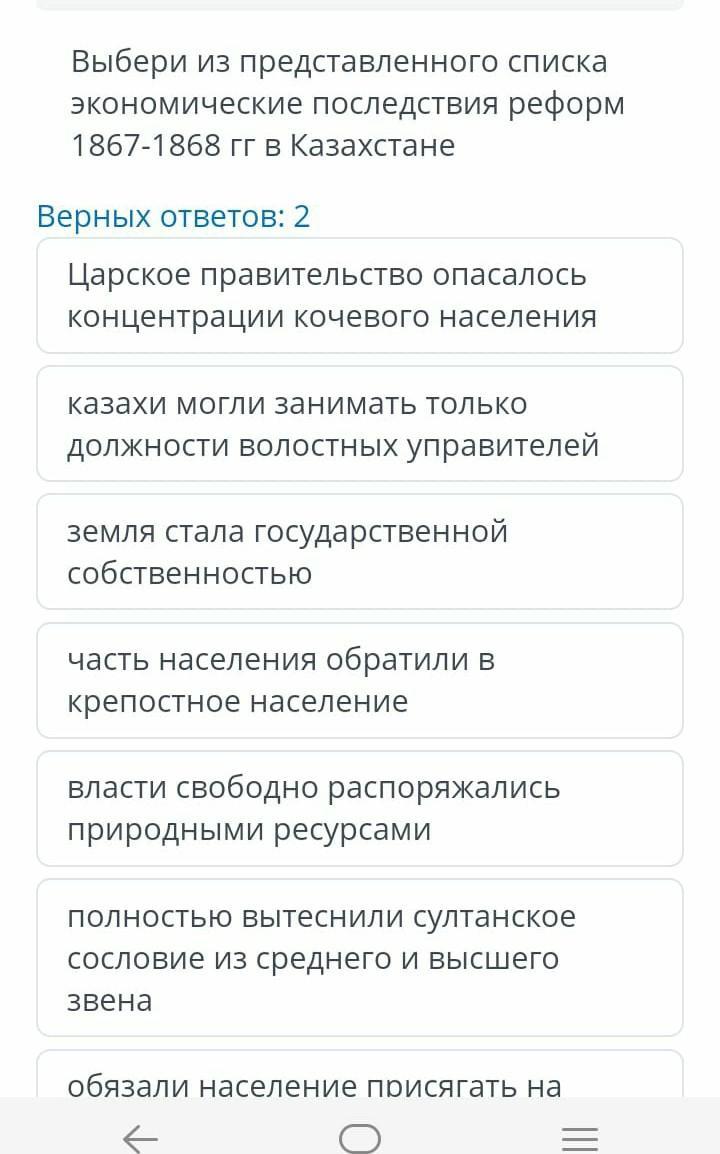720x1154 pixels.
Task: Open recent apps from navigation bar
Action: [x=579, y=1138]
